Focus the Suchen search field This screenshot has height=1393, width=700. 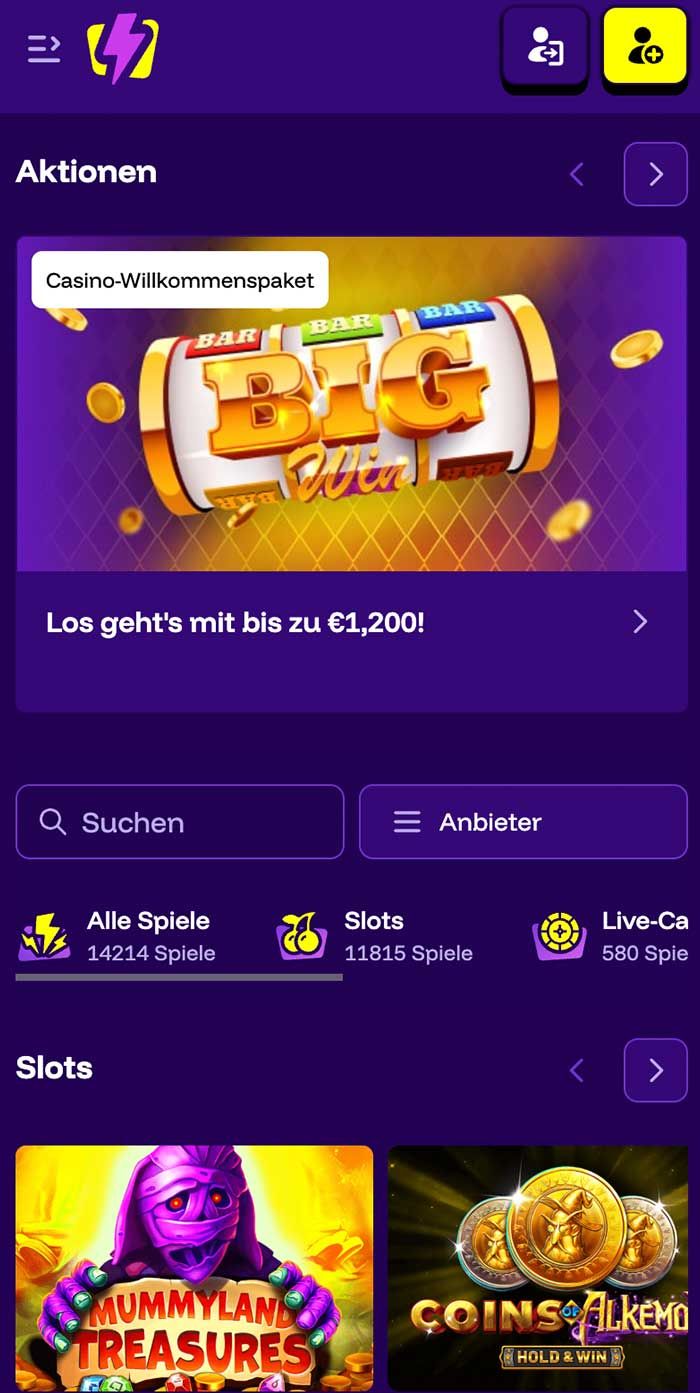[180, 822]
